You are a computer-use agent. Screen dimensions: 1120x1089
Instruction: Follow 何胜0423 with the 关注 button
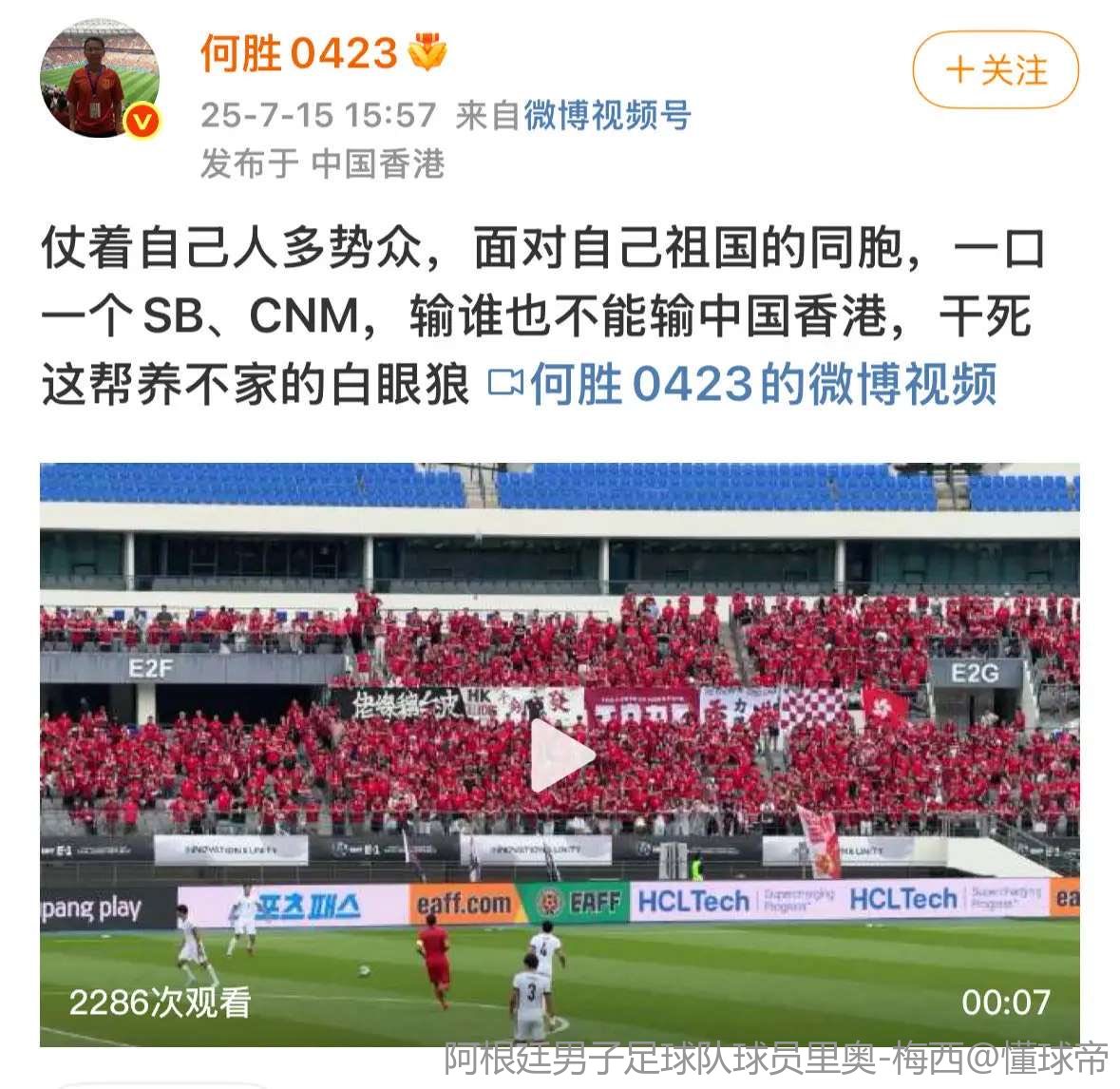coord(995,70)
